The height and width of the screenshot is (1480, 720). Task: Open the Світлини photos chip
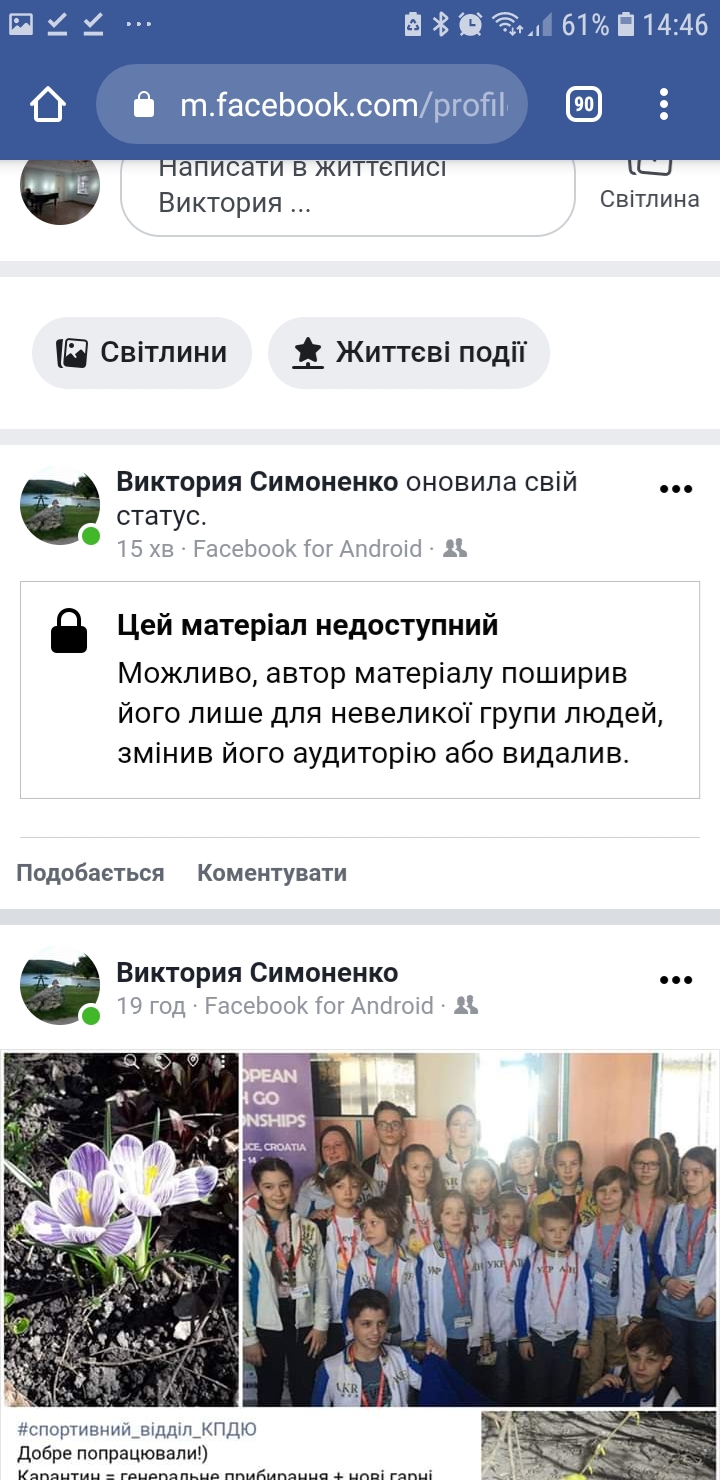coord(142,353)
